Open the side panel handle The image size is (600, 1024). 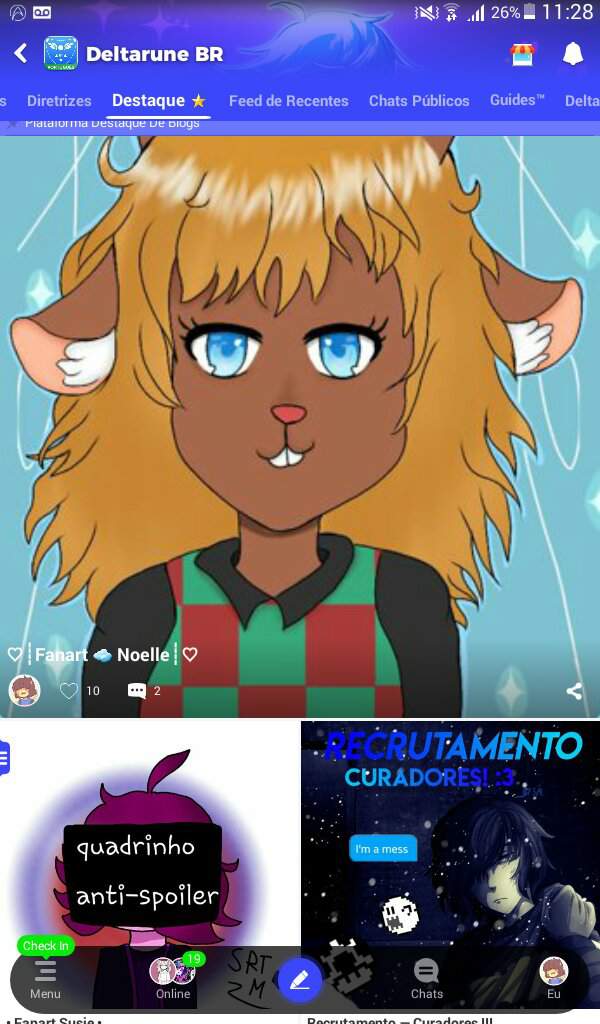4,757
